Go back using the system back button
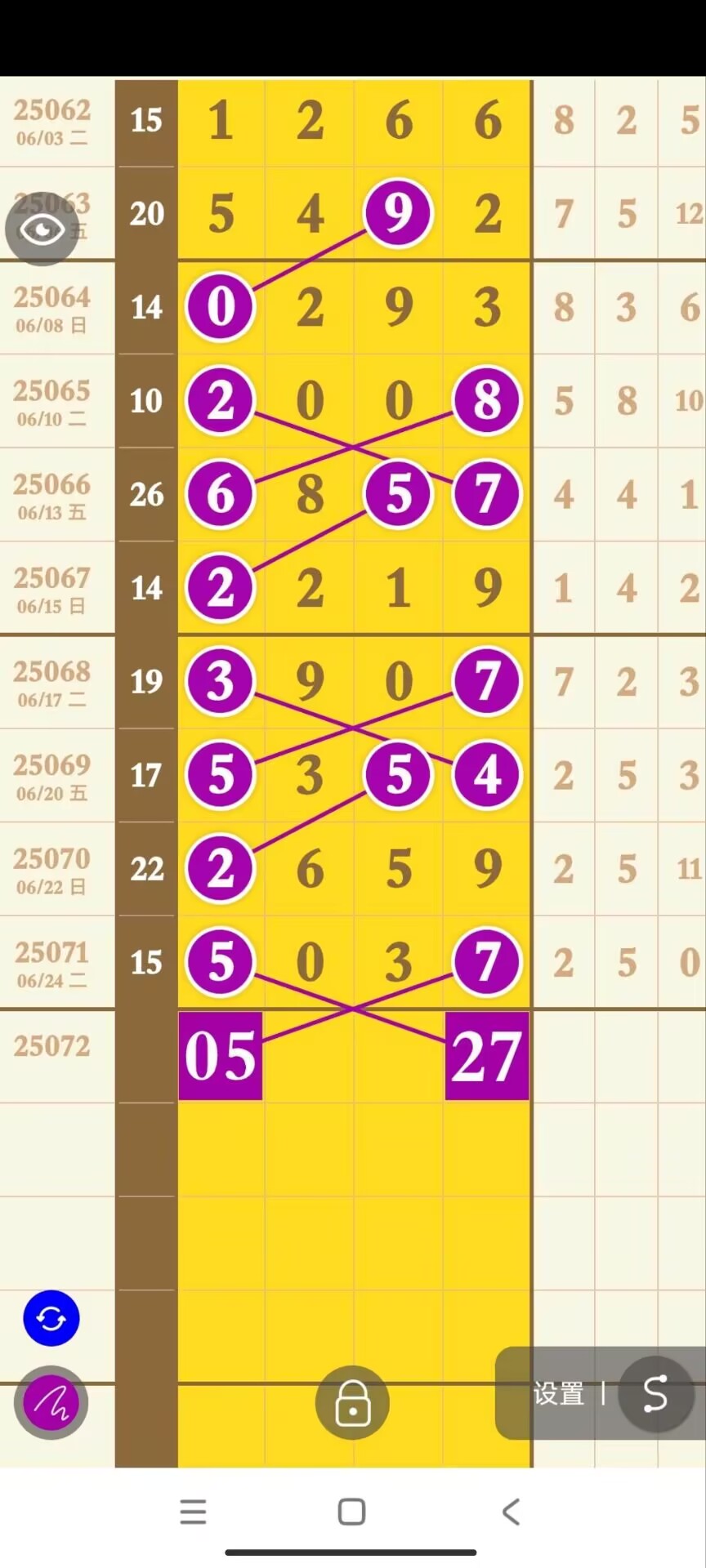The width and height of the screenshot is (706, 1568). pos(511,1512)
